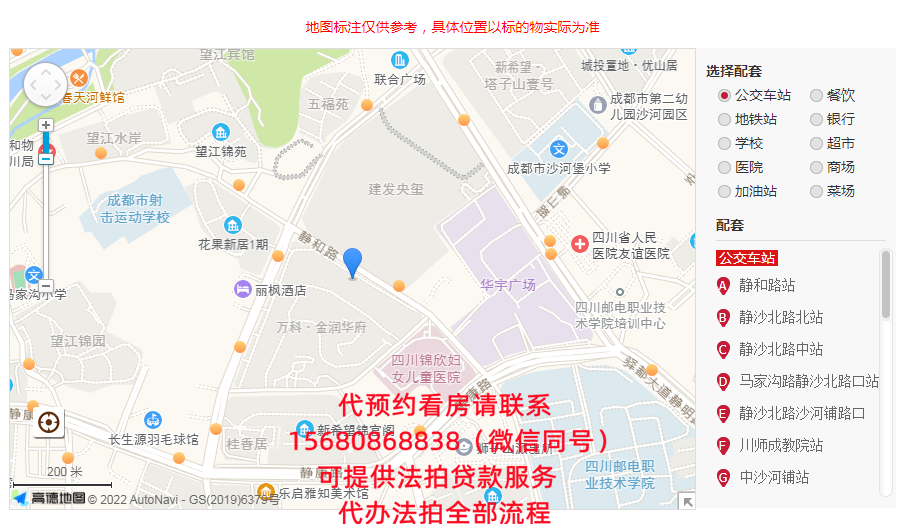
Task: Open bus stop 马家沟路静沙北路口站
Action: 809,382
